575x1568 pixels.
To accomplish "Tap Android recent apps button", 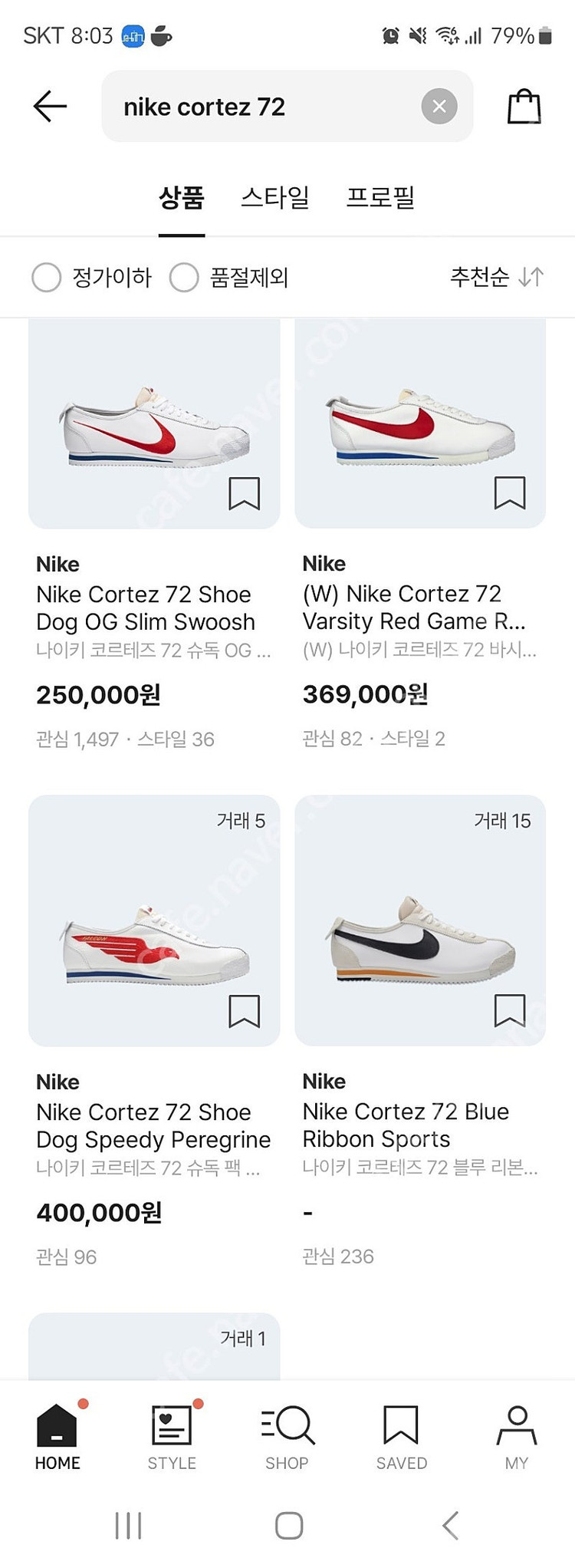I will [x=127, y=1525].
